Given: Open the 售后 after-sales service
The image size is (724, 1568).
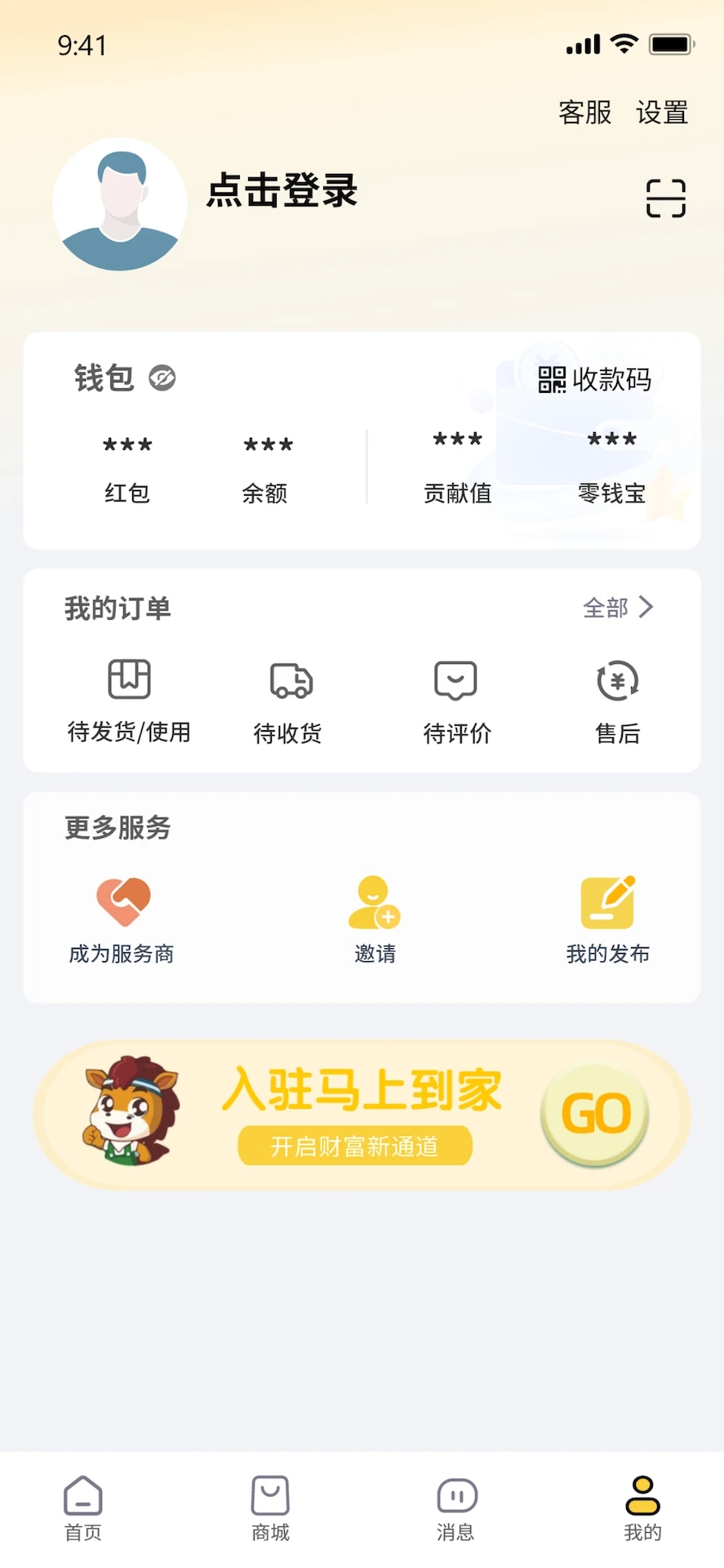Looking at the screenshot, I should tap(618, 698).
